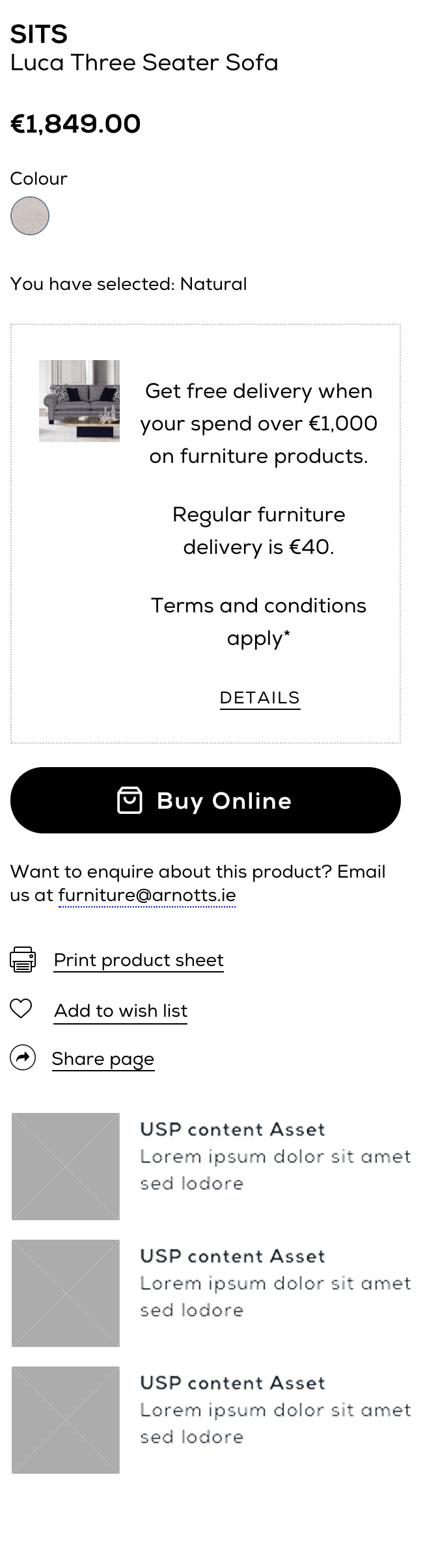Open the DETAILS link for delivery offer
Screen dimensions: 436x1568
click(x=260, y=698)
